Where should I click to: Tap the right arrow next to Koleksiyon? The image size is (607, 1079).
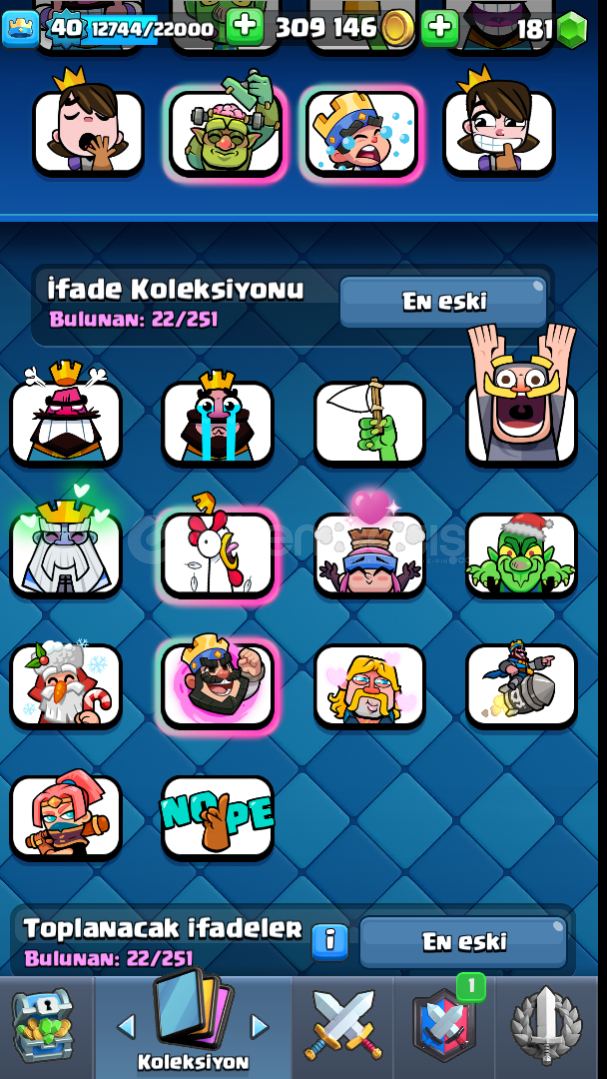pyautogui.click(x=259, y=1026)
